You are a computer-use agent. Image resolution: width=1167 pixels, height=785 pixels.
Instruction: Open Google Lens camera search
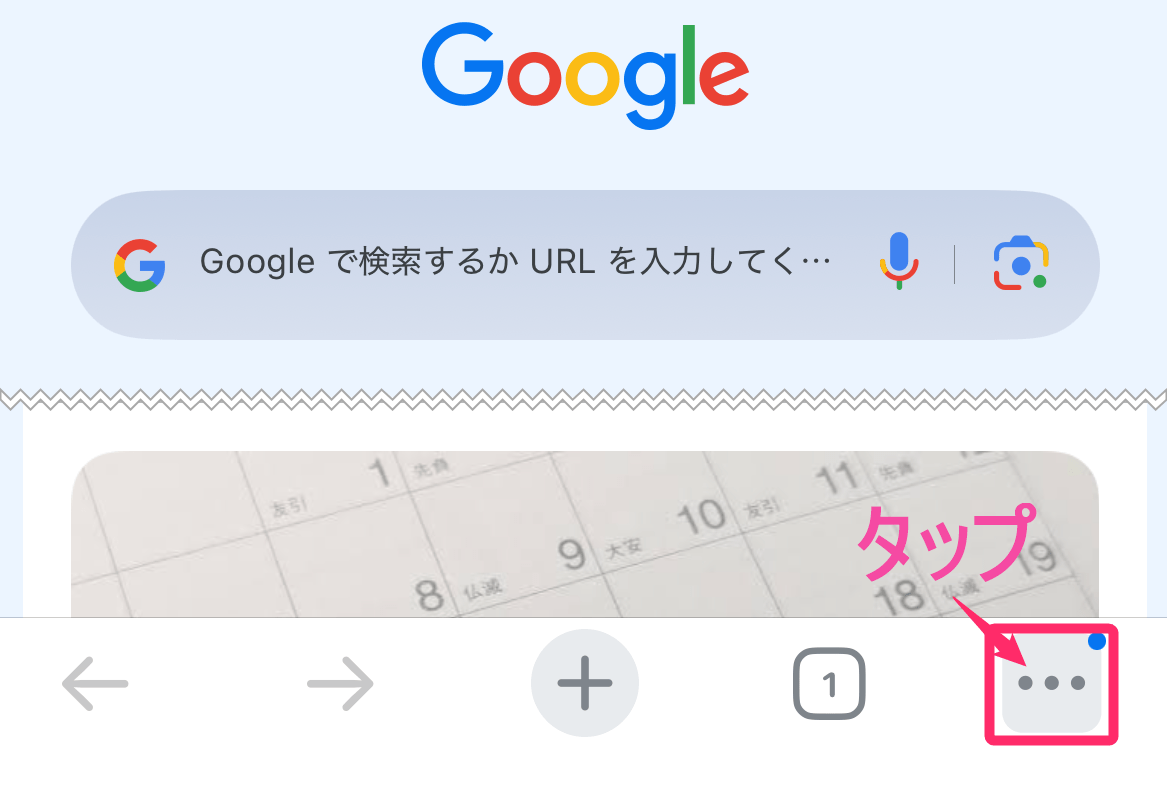1019,264
